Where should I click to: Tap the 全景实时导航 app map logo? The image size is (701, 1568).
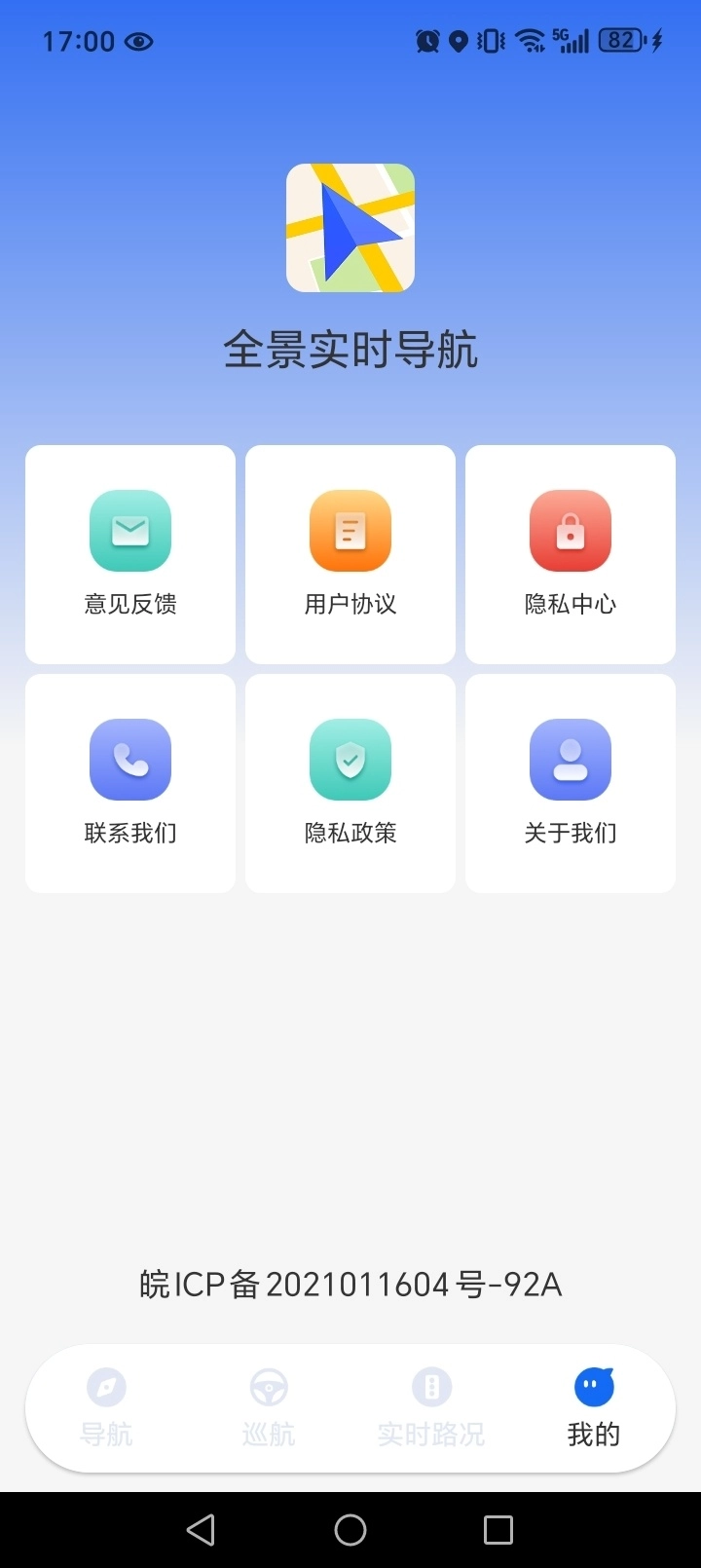tap(350, 227)
